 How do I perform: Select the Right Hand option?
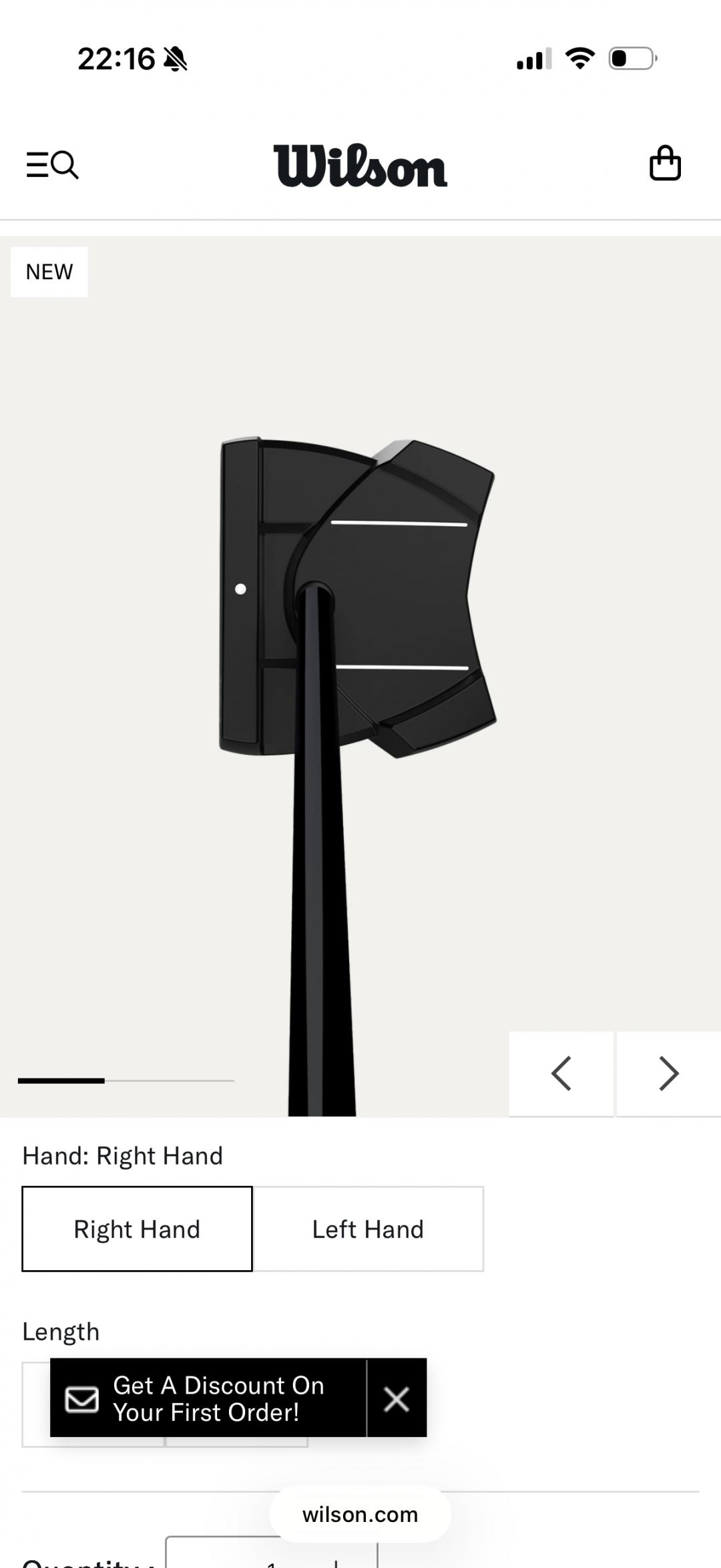tap(137, 1229)
